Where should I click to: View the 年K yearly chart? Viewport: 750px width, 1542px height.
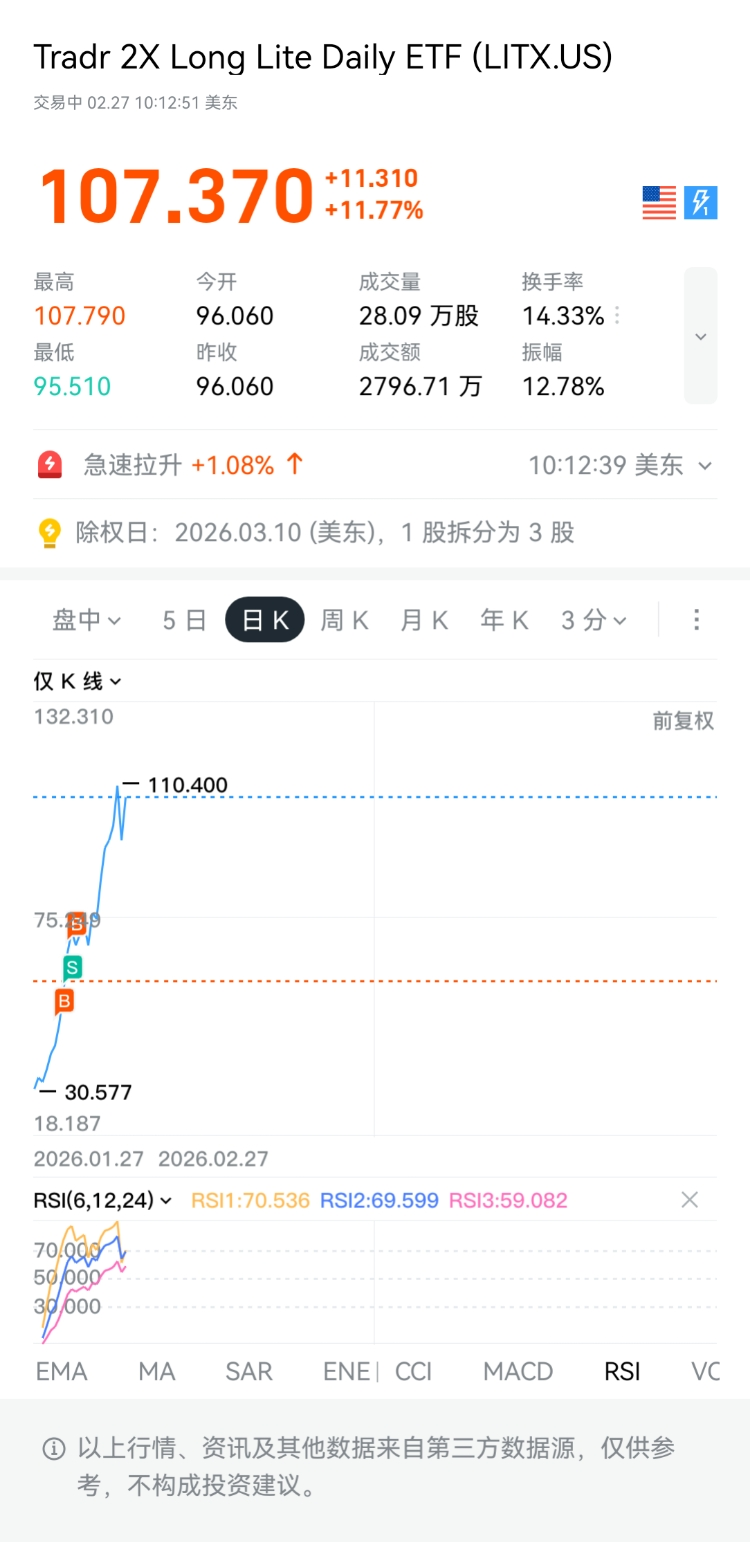504,620
